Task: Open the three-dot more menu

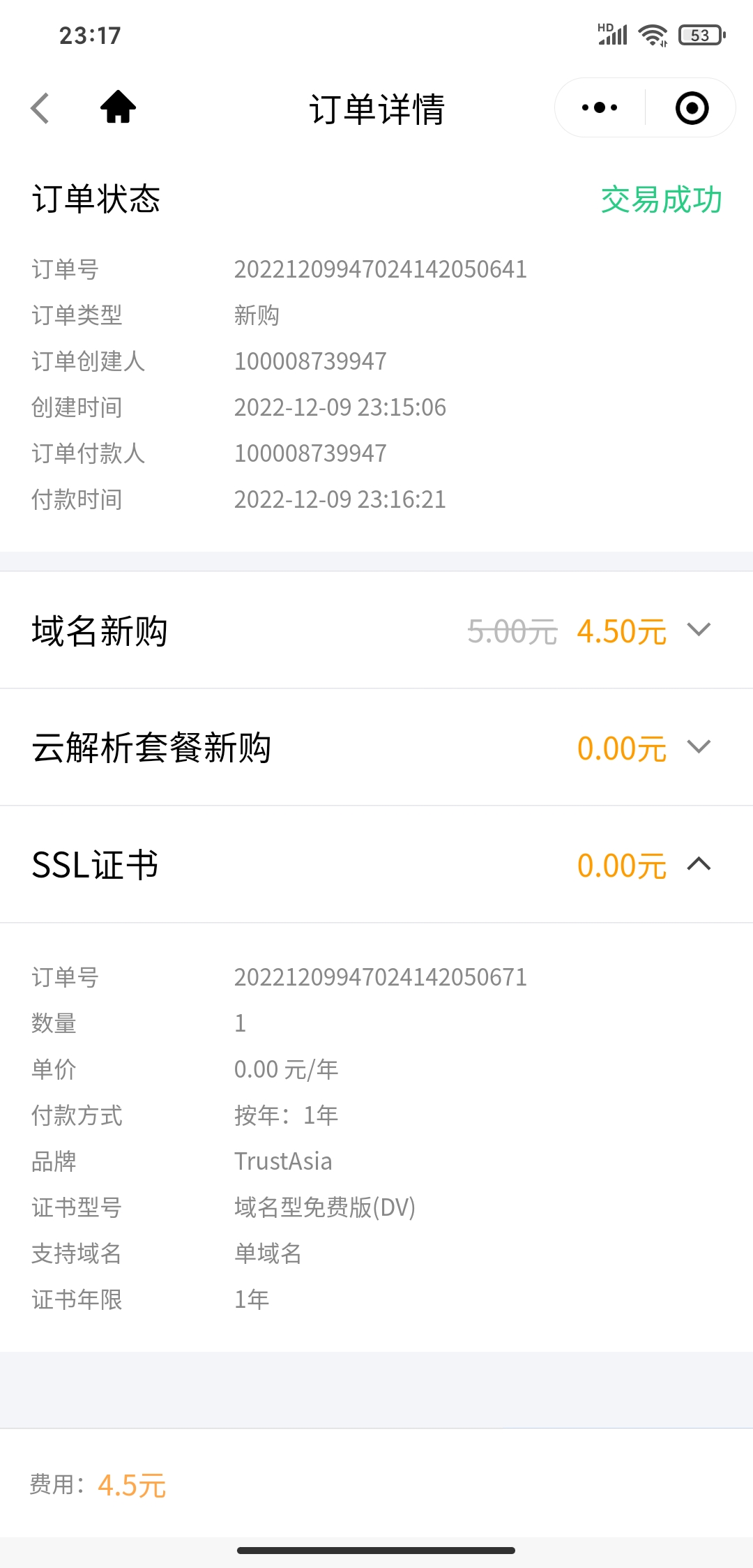Action: [x=600, y=107]
